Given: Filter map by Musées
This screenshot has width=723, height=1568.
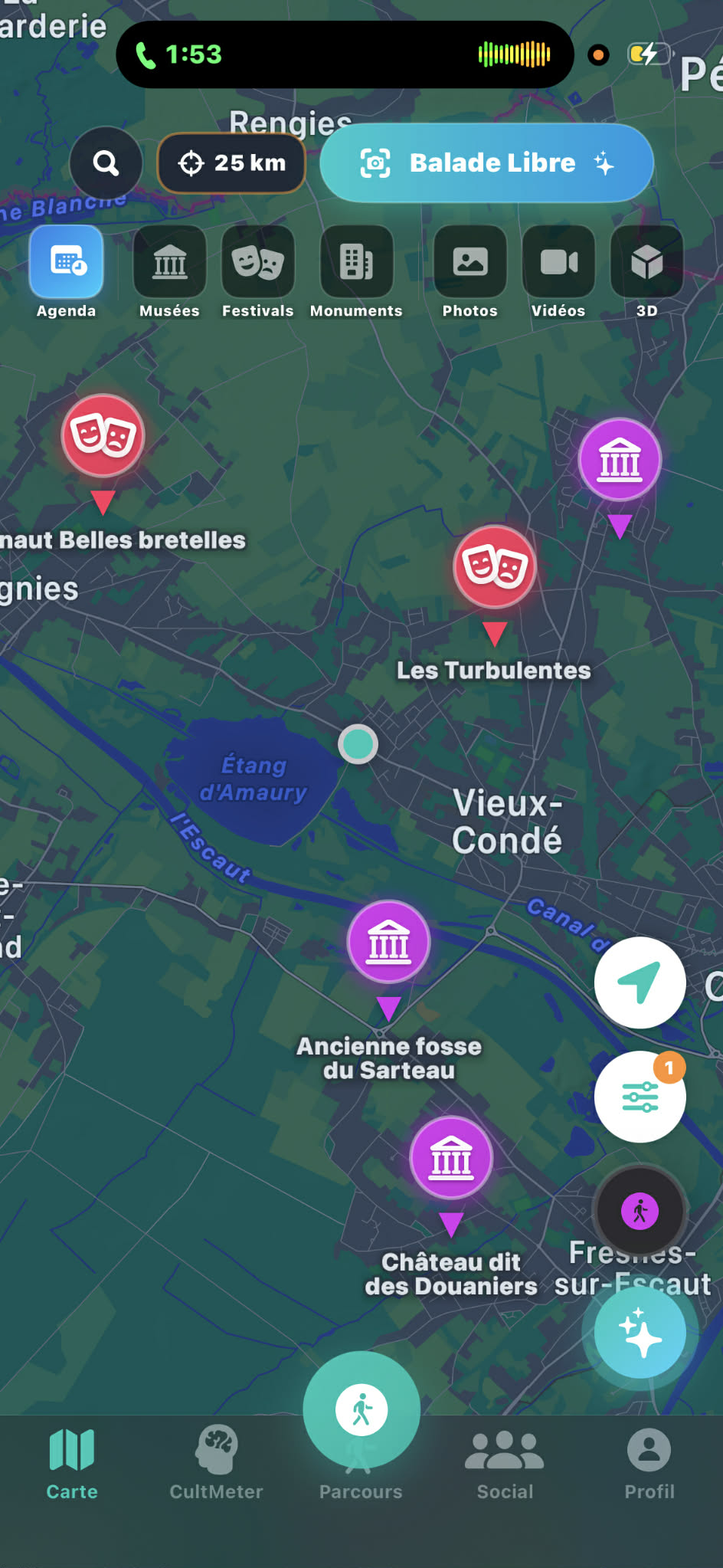Looking at the screenshot, I should coord(169,262).
